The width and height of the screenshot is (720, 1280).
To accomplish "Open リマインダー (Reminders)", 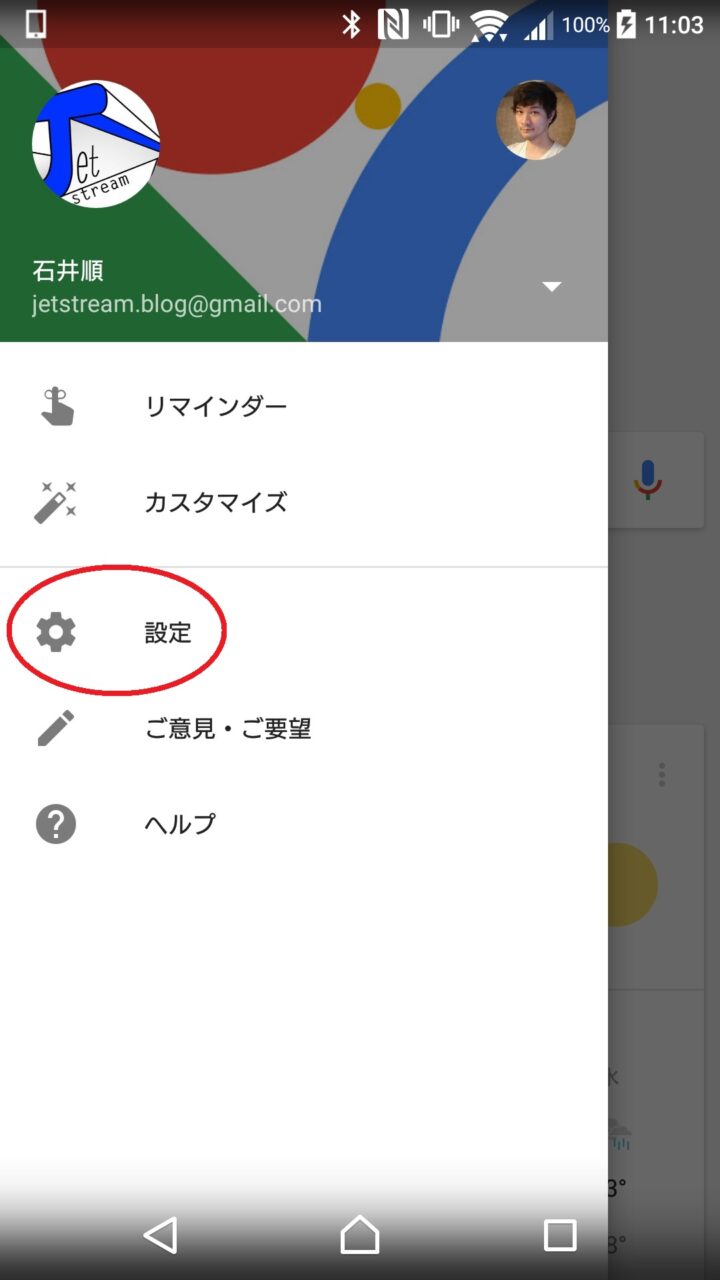I will point(215,406).
